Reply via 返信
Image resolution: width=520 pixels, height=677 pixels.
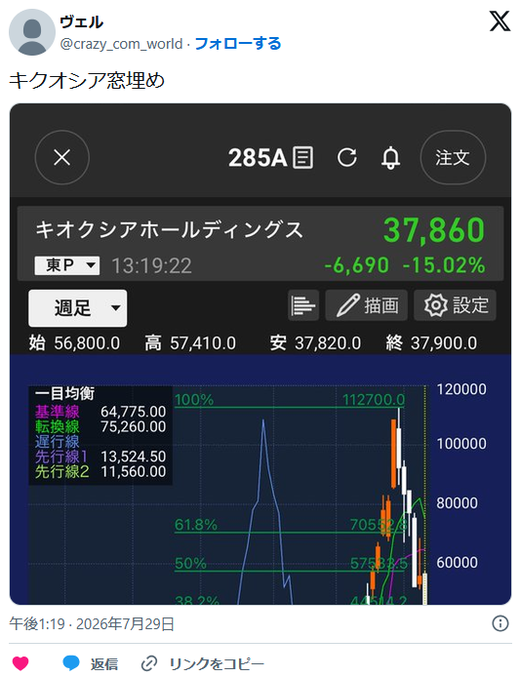(90, 664)
